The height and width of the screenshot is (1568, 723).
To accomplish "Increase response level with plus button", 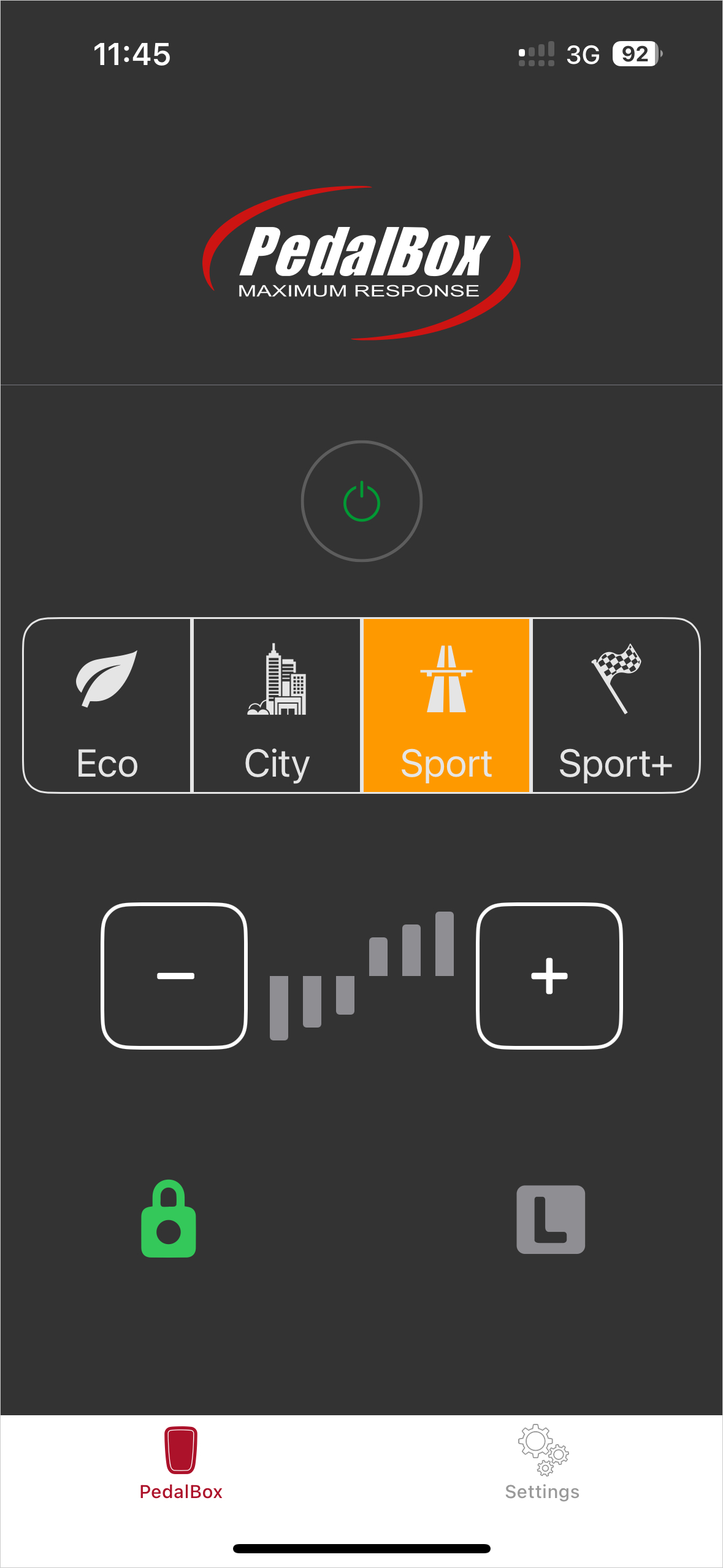I will (549, 975).
